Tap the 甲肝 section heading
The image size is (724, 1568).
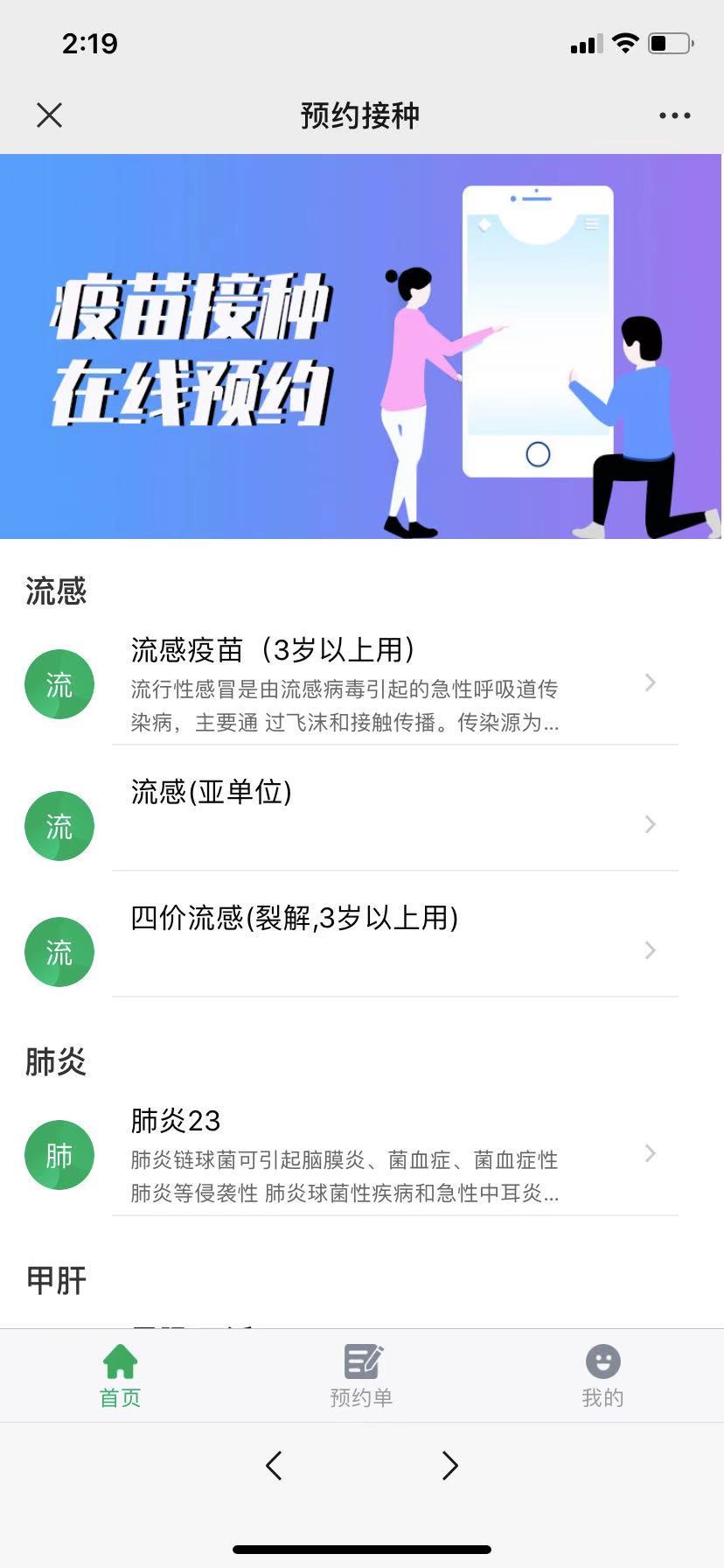55,1280
